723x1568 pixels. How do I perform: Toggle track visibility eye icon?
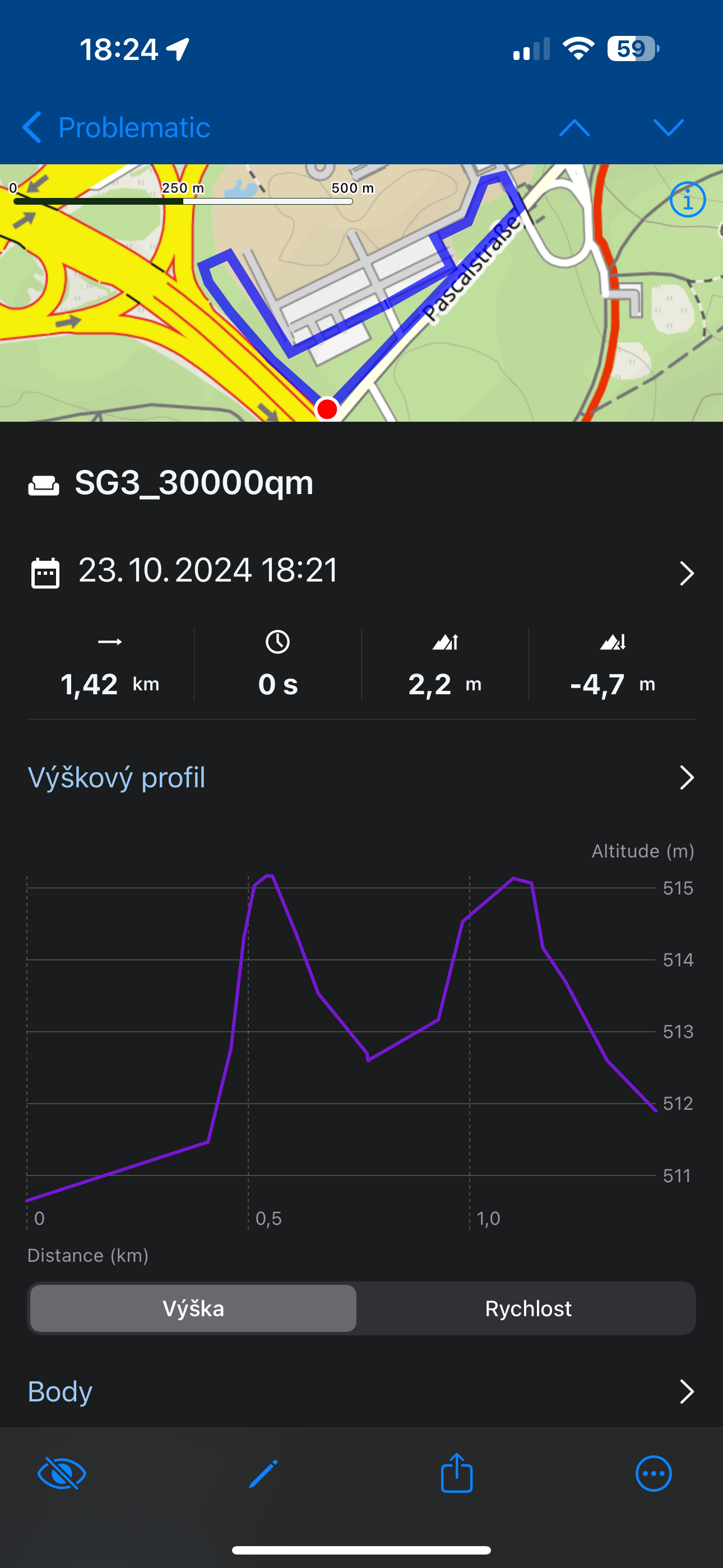(62, 1474)
